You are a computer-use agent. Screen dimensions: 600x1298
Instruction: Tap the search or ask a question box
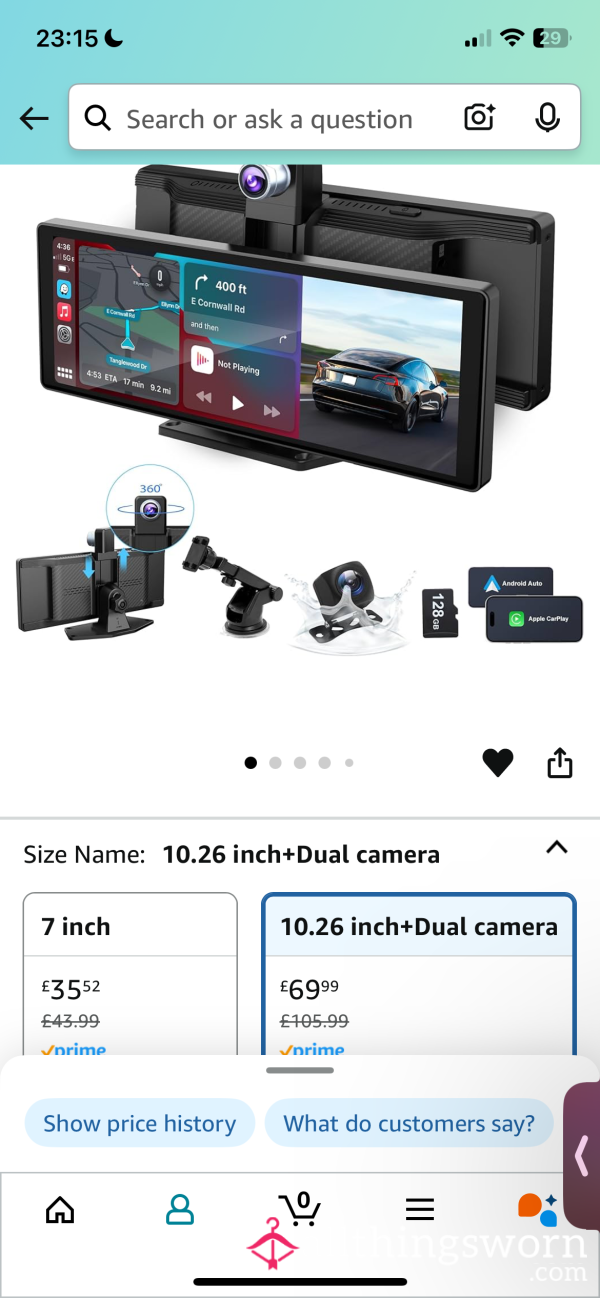(x=325, y=118)
